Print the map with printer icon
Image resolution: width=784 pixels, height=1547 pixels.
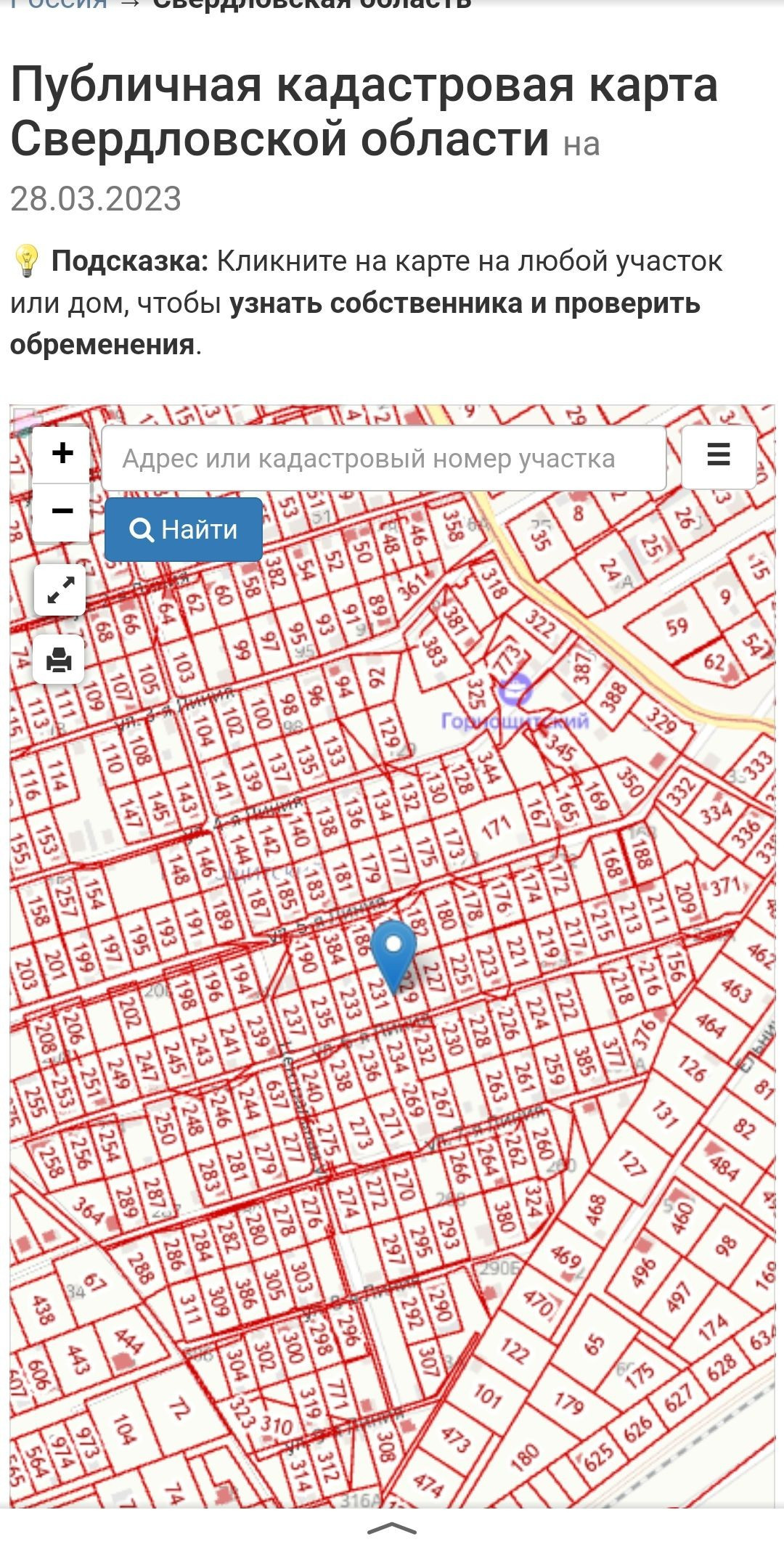coord(59,660)
